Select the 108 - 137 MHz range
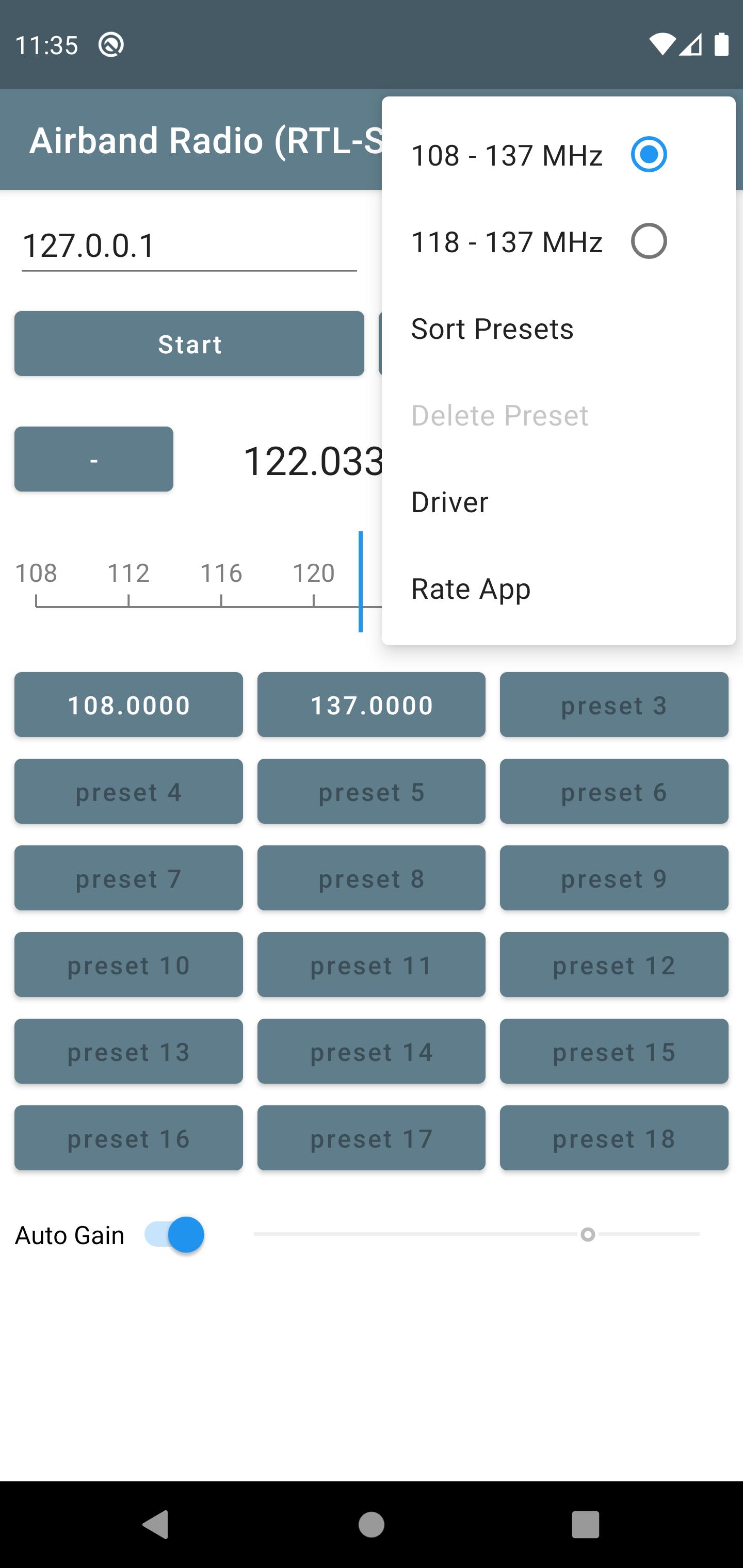This screenshot has height=1568, width=743. click(x=558, y=155)
